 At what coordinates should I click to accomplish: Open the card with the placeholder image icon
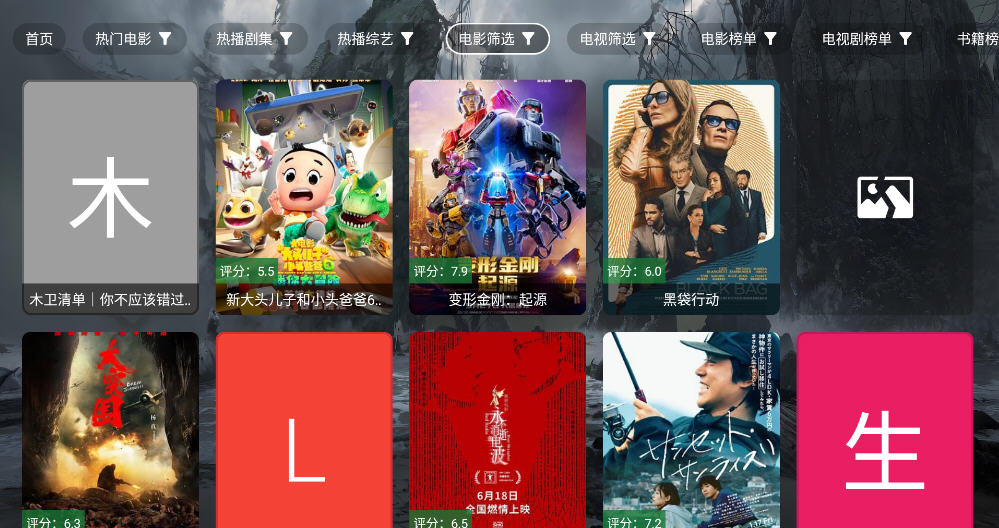click(x=885, y=197)
